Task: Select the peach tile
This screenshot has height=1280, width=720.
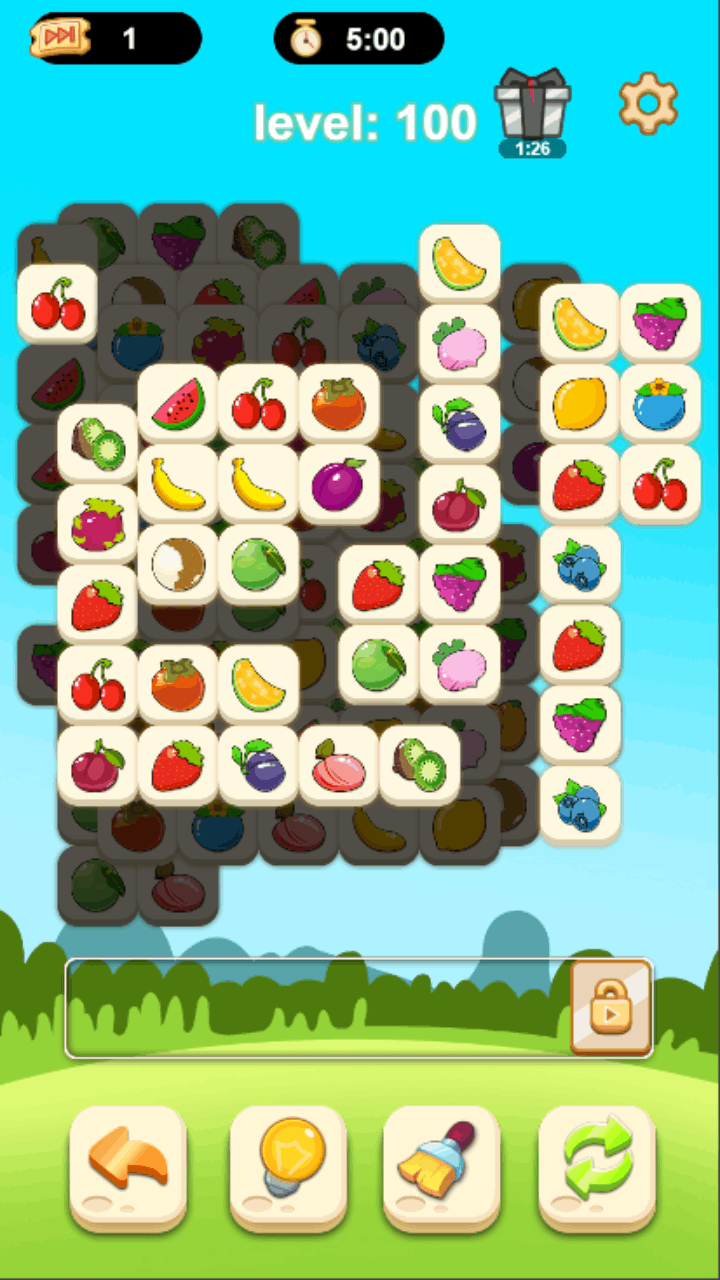Action: (338, 765)
